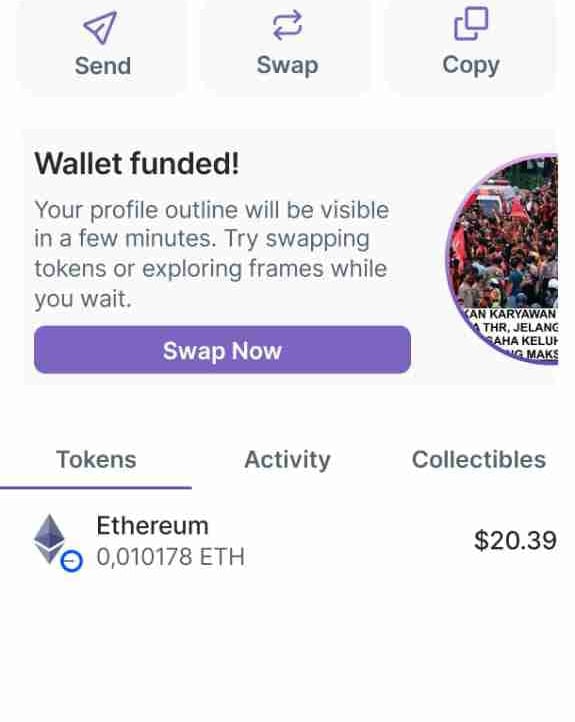Tap Swap Now in the funded banner
The width and height of the screenshot is (575, 722).
[222, 350]
